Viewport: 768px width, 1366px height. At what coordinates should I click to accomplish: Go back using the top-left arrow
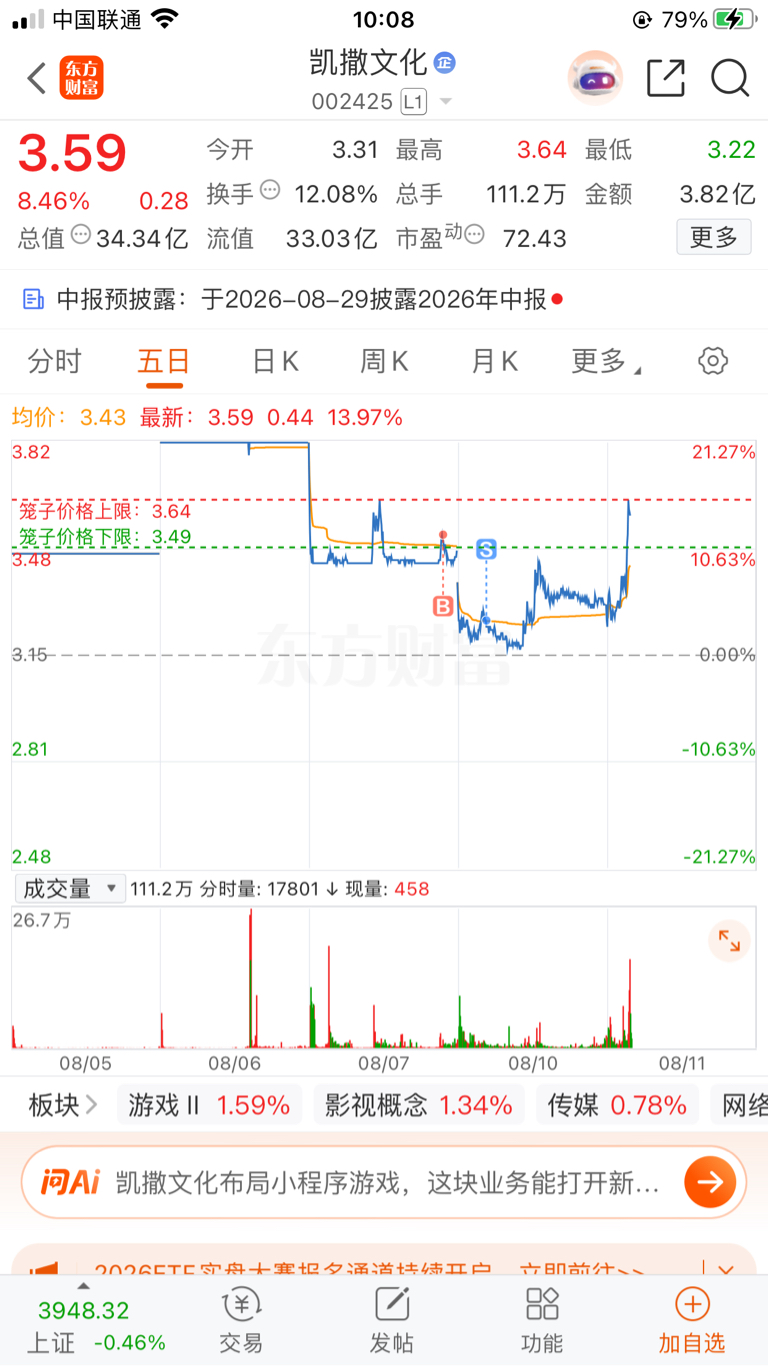37,78
